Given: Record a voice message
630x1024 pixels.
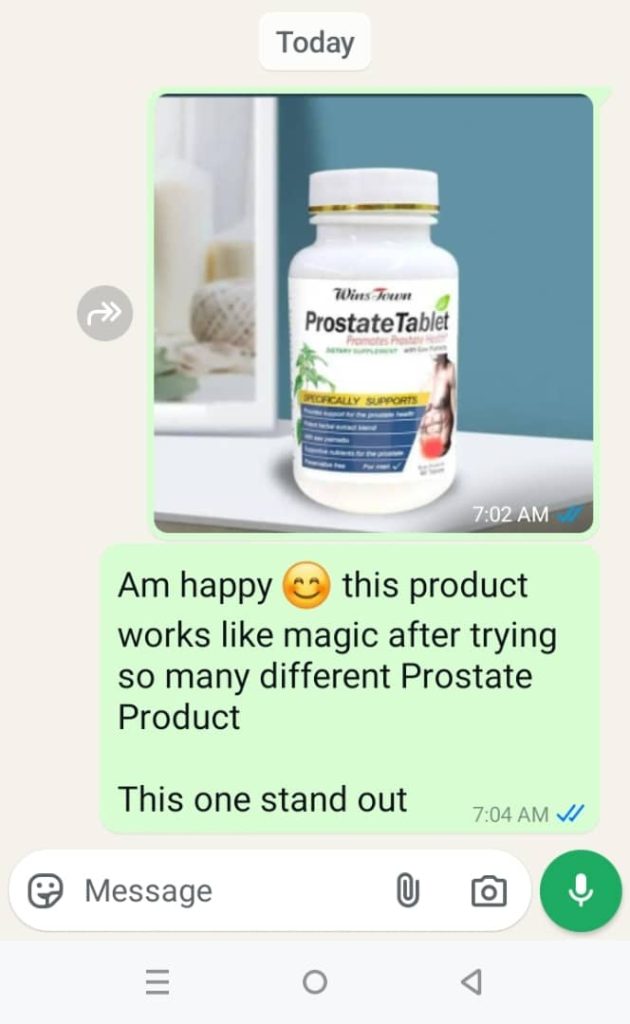Looking at the screenshot, I should [581, 890].
